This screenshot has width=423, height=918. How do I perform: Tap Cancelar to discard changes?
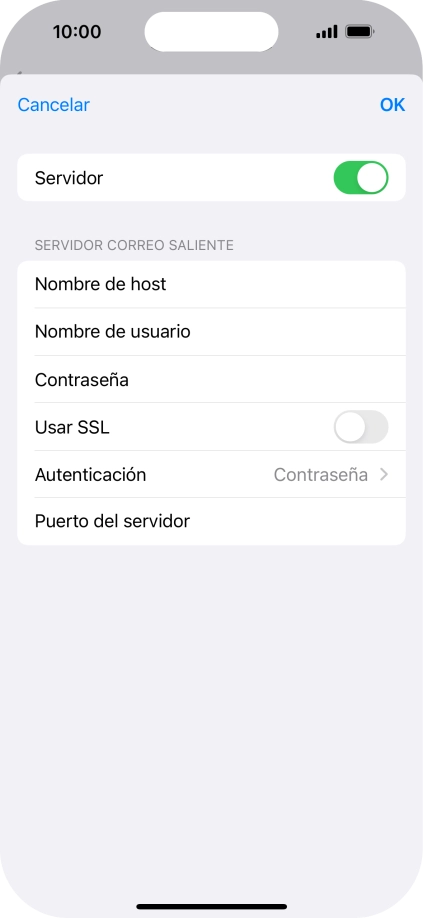53,105
